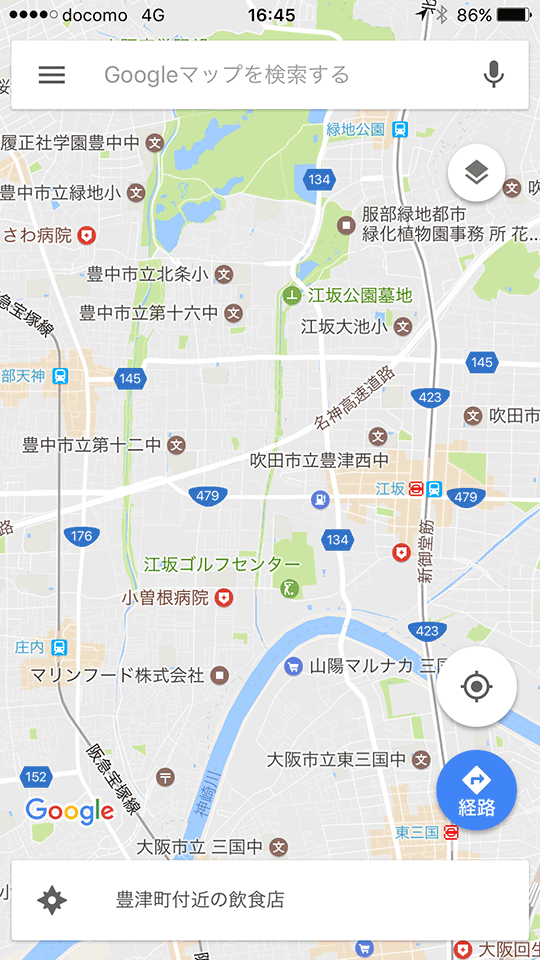Select 庄内 station marker

(x=59, y=647)
